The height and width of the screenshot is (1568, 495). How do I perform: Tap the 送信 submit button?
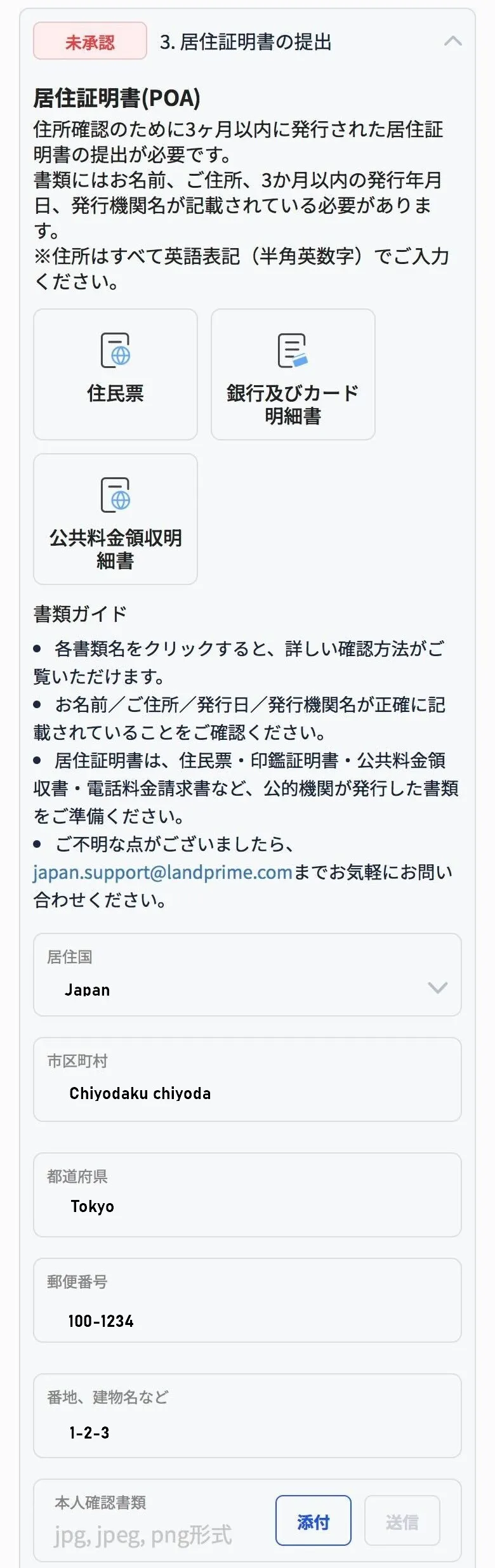(402, 1521)
